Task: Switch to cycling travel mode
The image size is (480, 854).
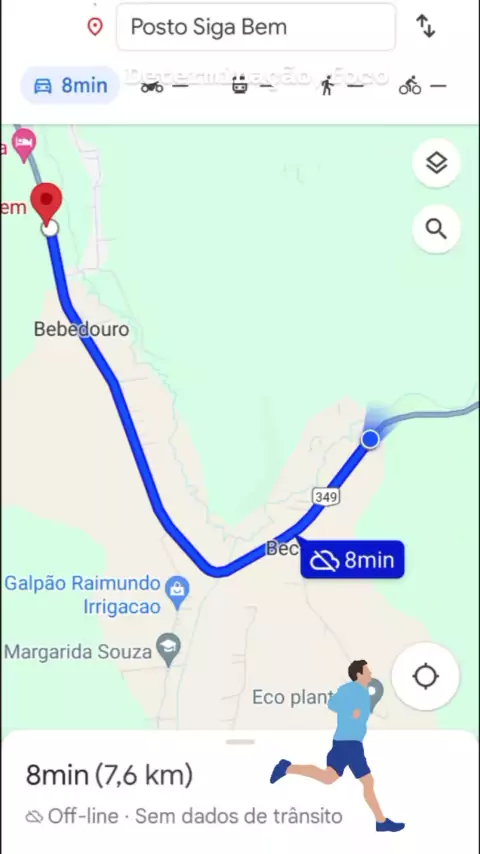Action: point(422,86)
